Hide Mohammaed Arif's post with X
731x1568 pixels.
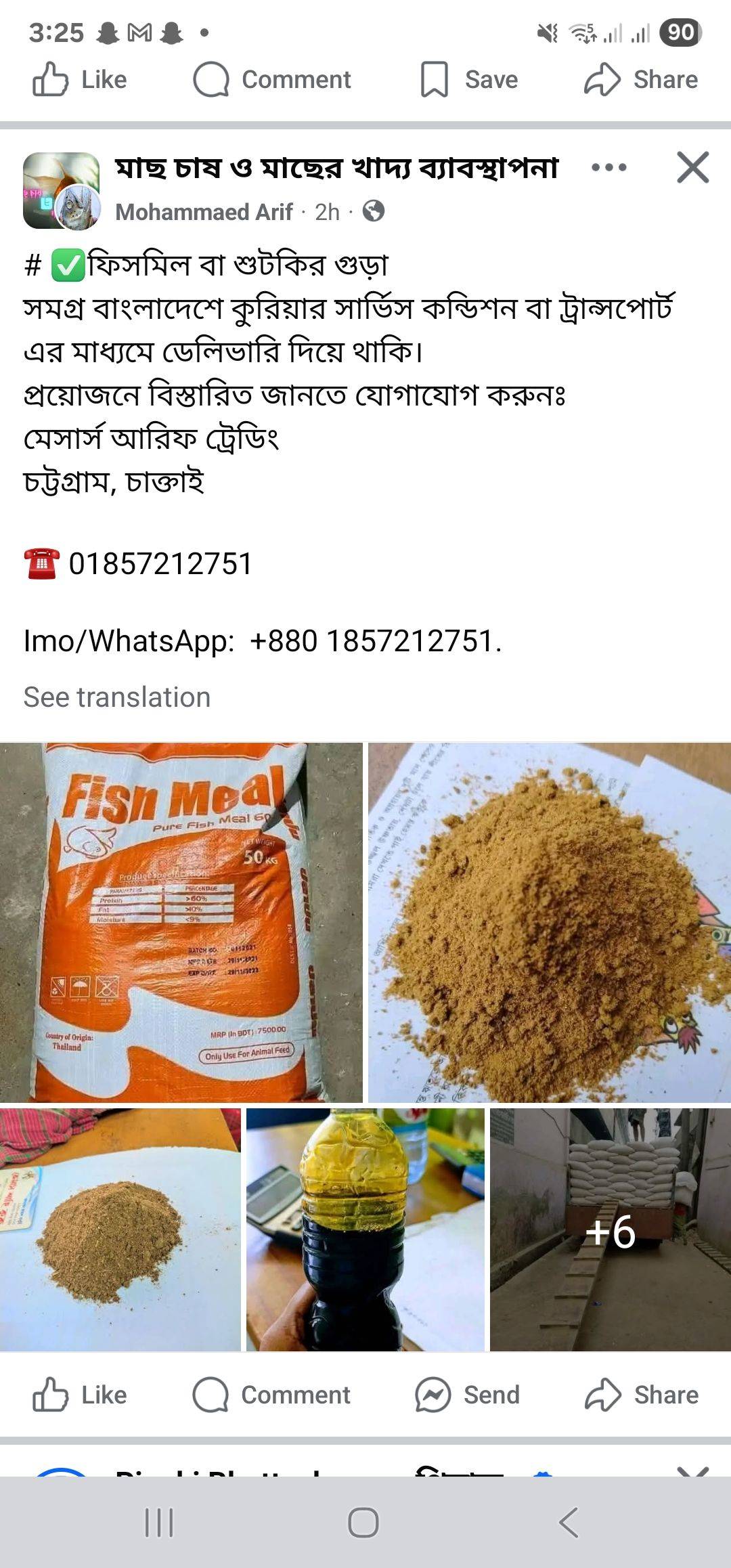point(692,167)
